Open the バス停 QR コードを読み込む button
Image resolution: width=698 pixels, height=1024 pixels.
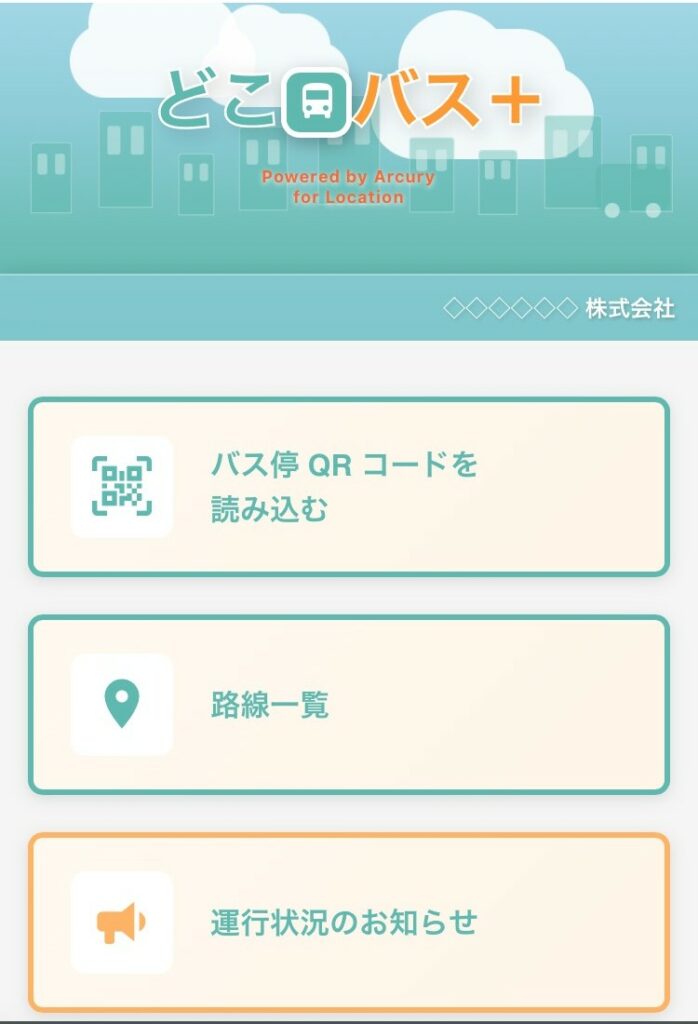point(348,487)
